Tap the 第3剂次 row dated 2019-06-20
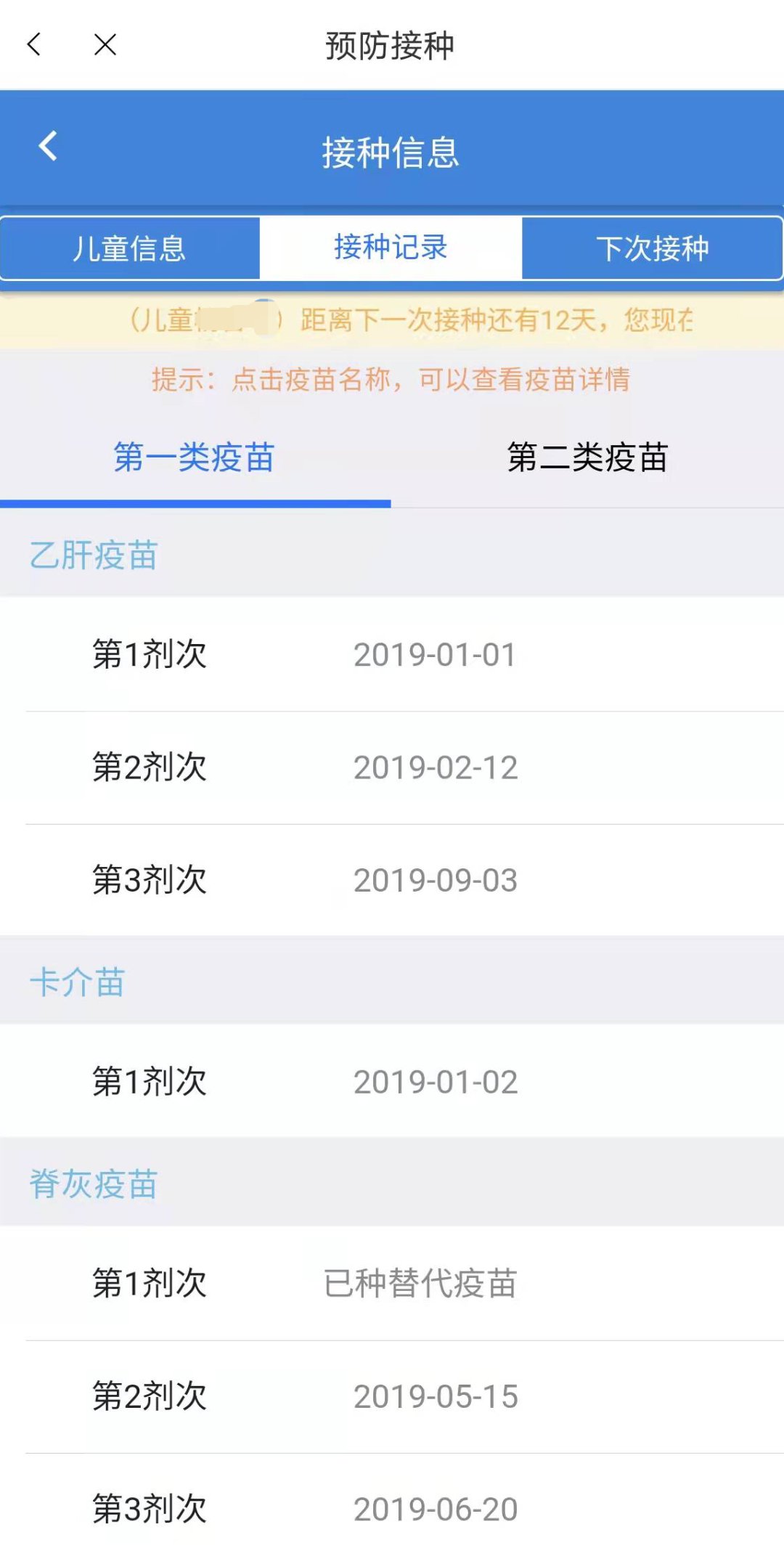Screen dimensions: 784x1548 coord(392,1508)
